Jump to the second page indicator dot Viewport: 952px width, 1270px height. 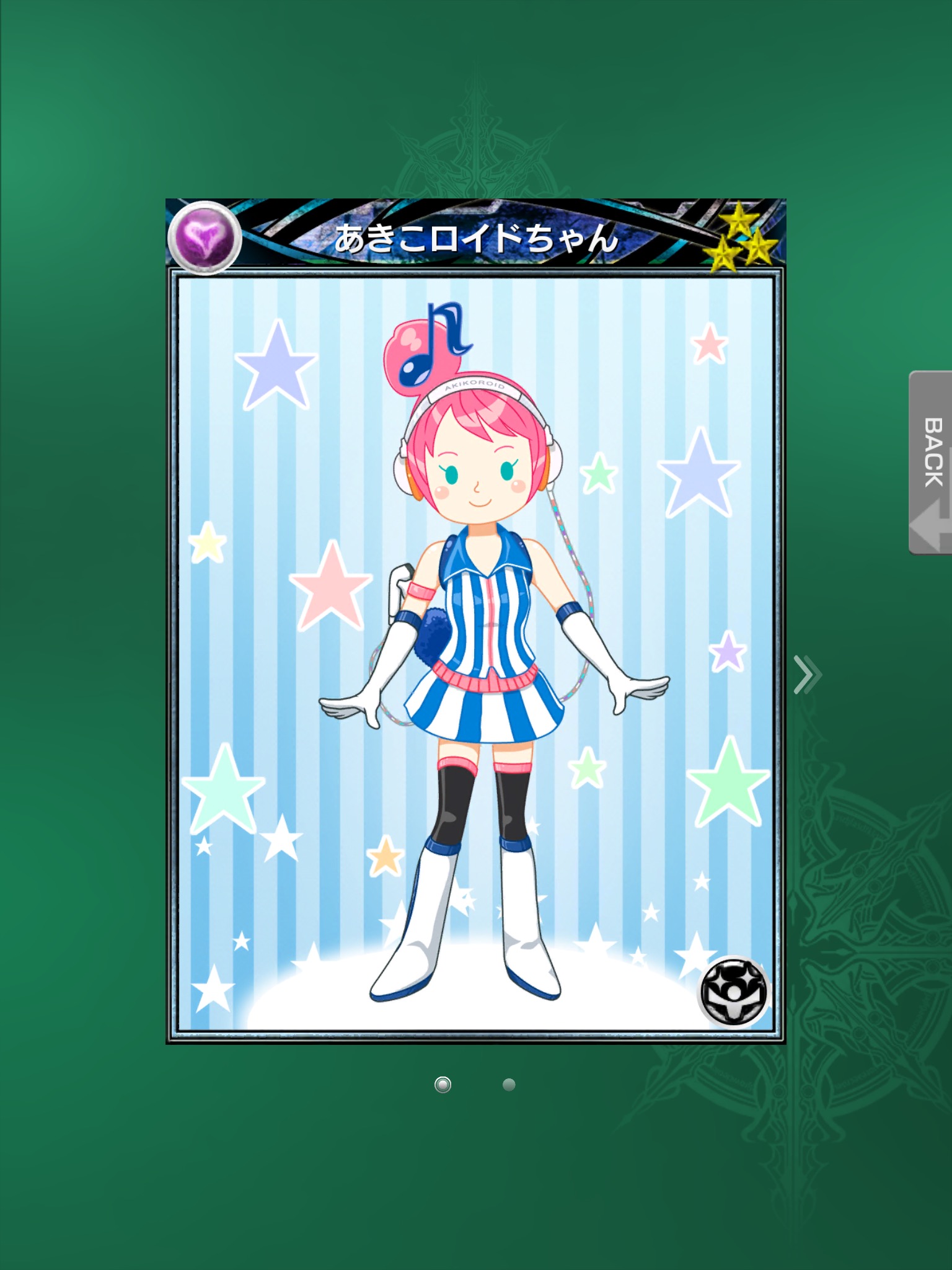pos(509,1085)
